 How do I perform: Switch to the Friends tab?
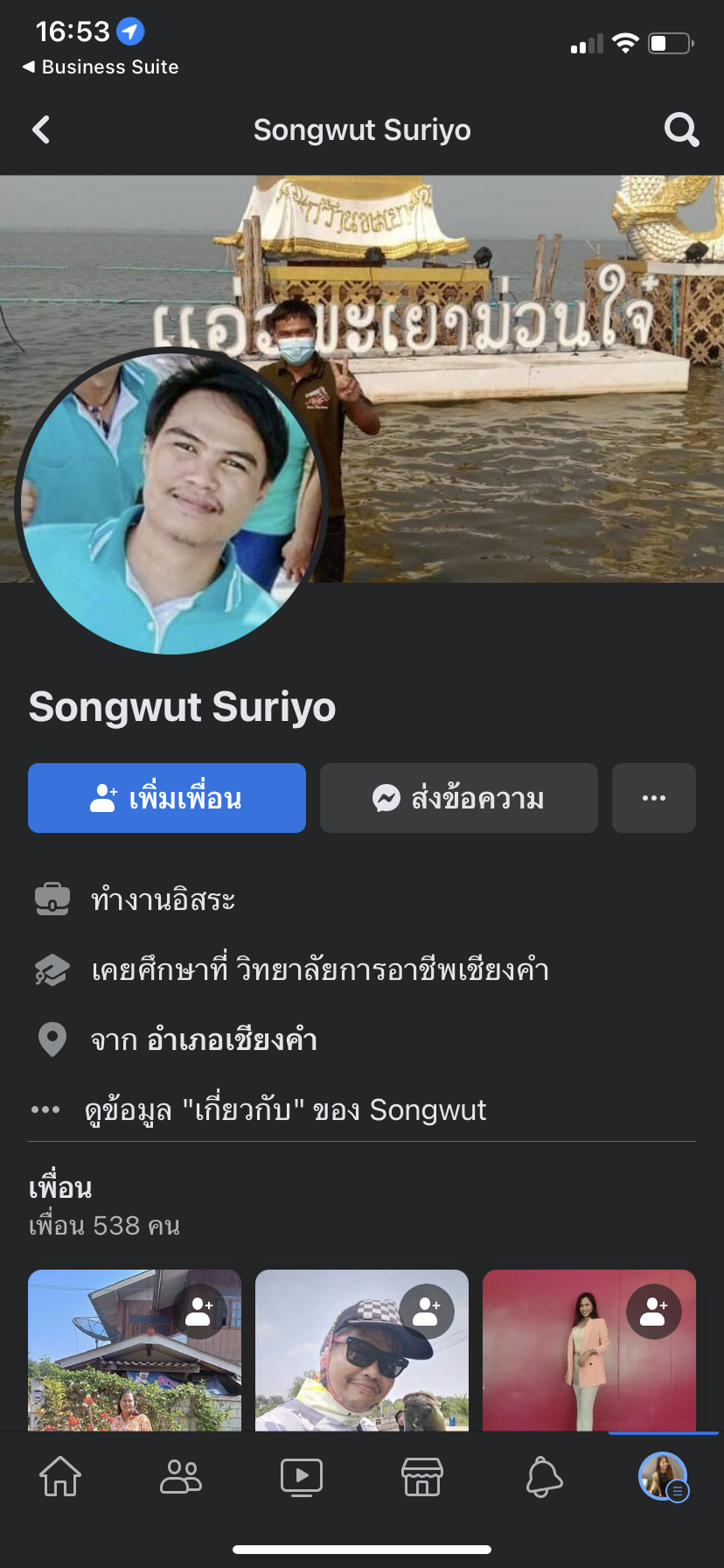tap(181, 1477)
